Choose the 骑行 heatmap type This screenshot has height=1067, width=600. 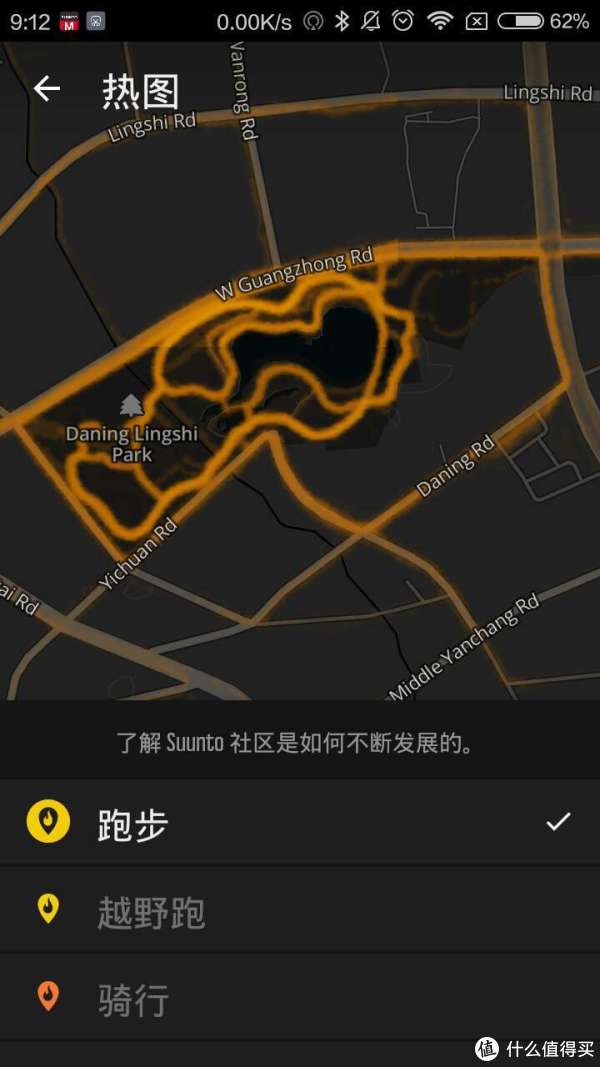point(300,997)
